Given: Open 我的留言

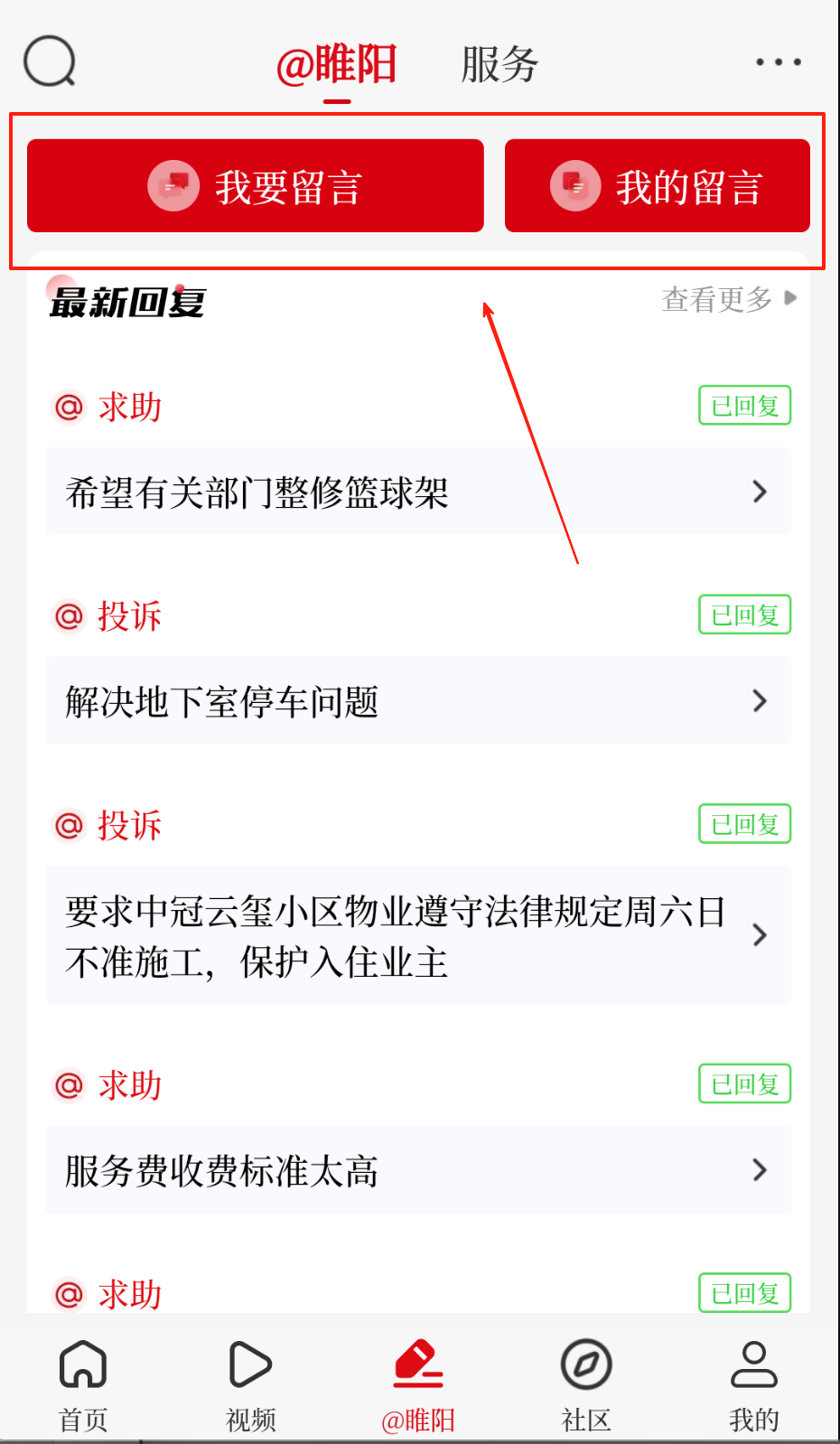Looking at the screenshot, I should (657, 186).
